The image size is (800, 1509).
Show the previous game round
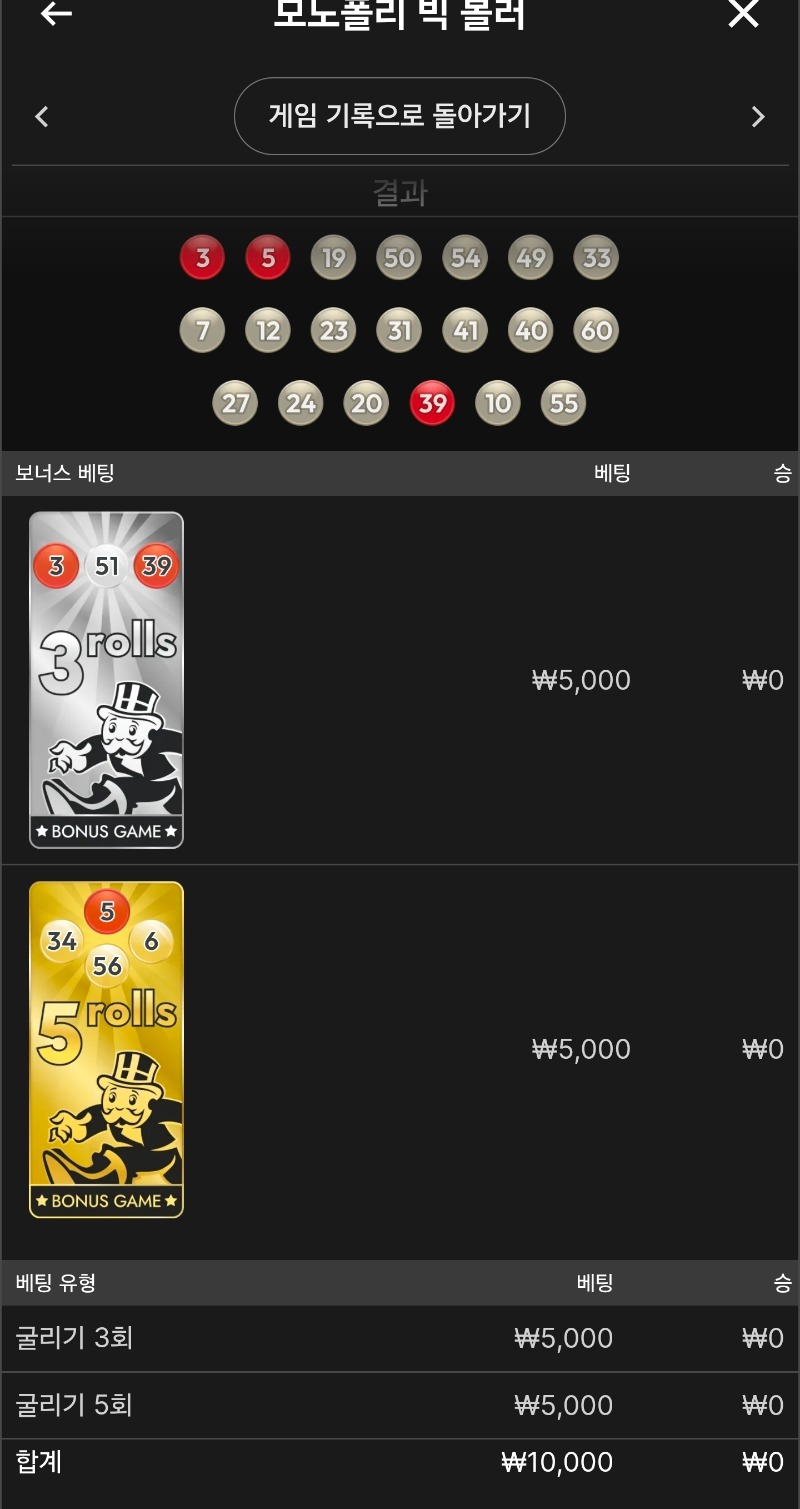click(x=42, y=117)
